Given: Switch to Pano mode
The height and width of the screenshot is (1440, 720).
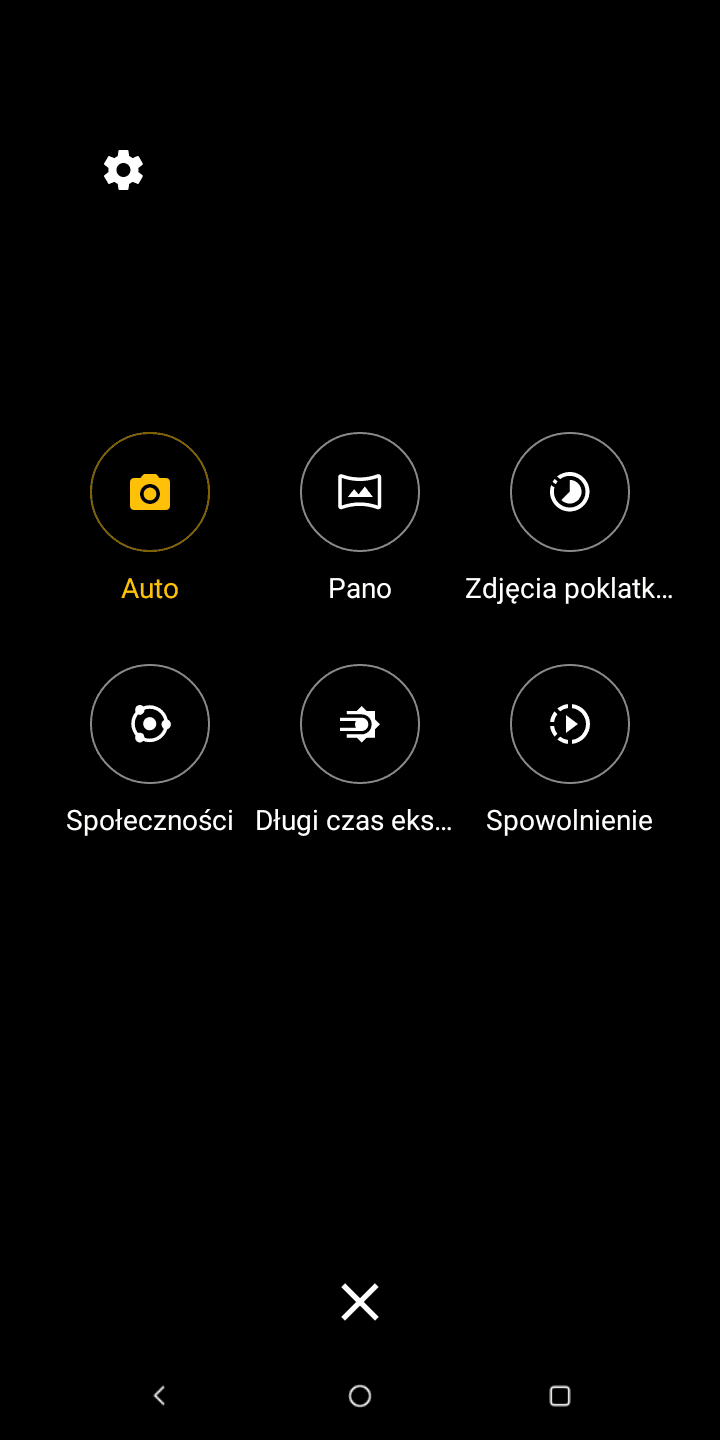Looking at the screenshot, I should point(360,492).
